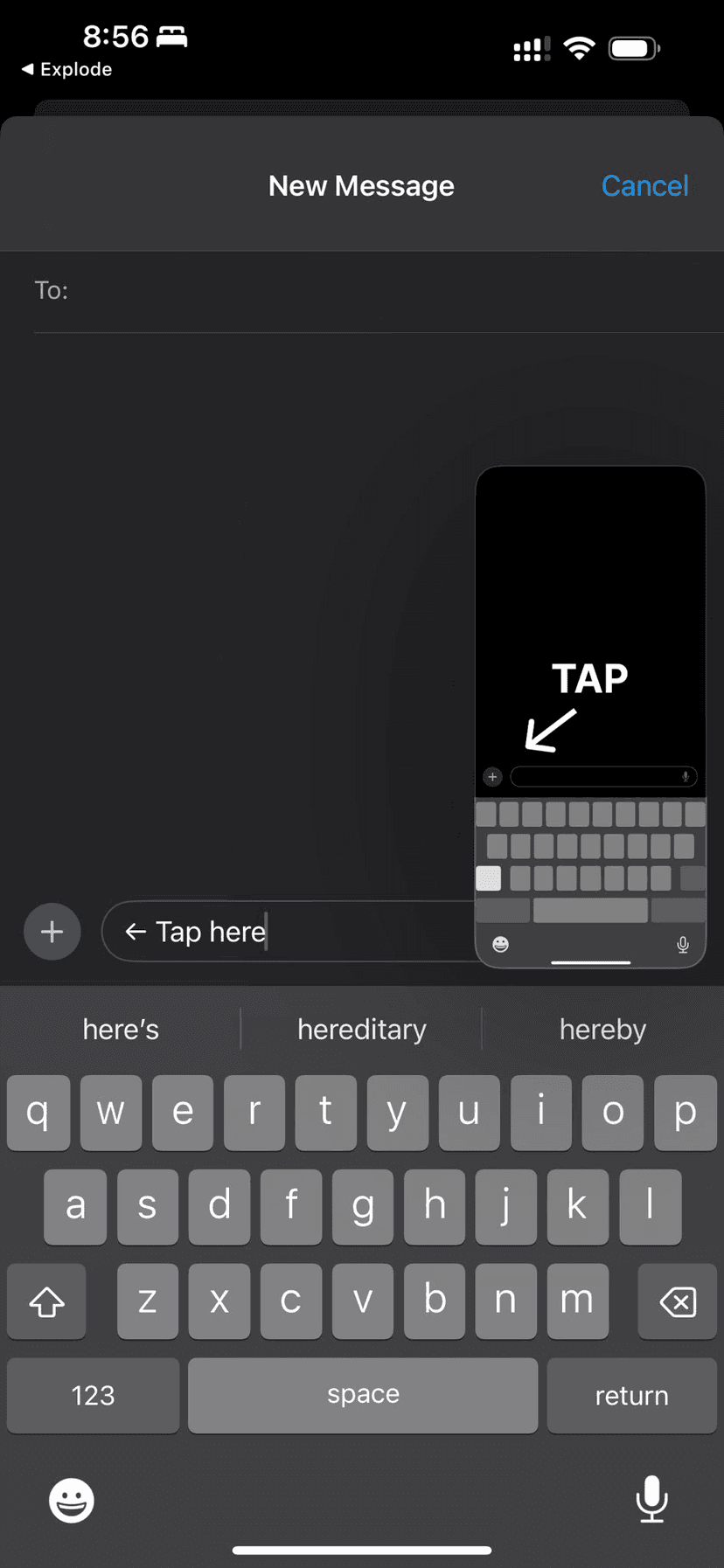Switch to the 123 numeric keyboard
Screen dimensions: 724x1568
coord(93,1395)
